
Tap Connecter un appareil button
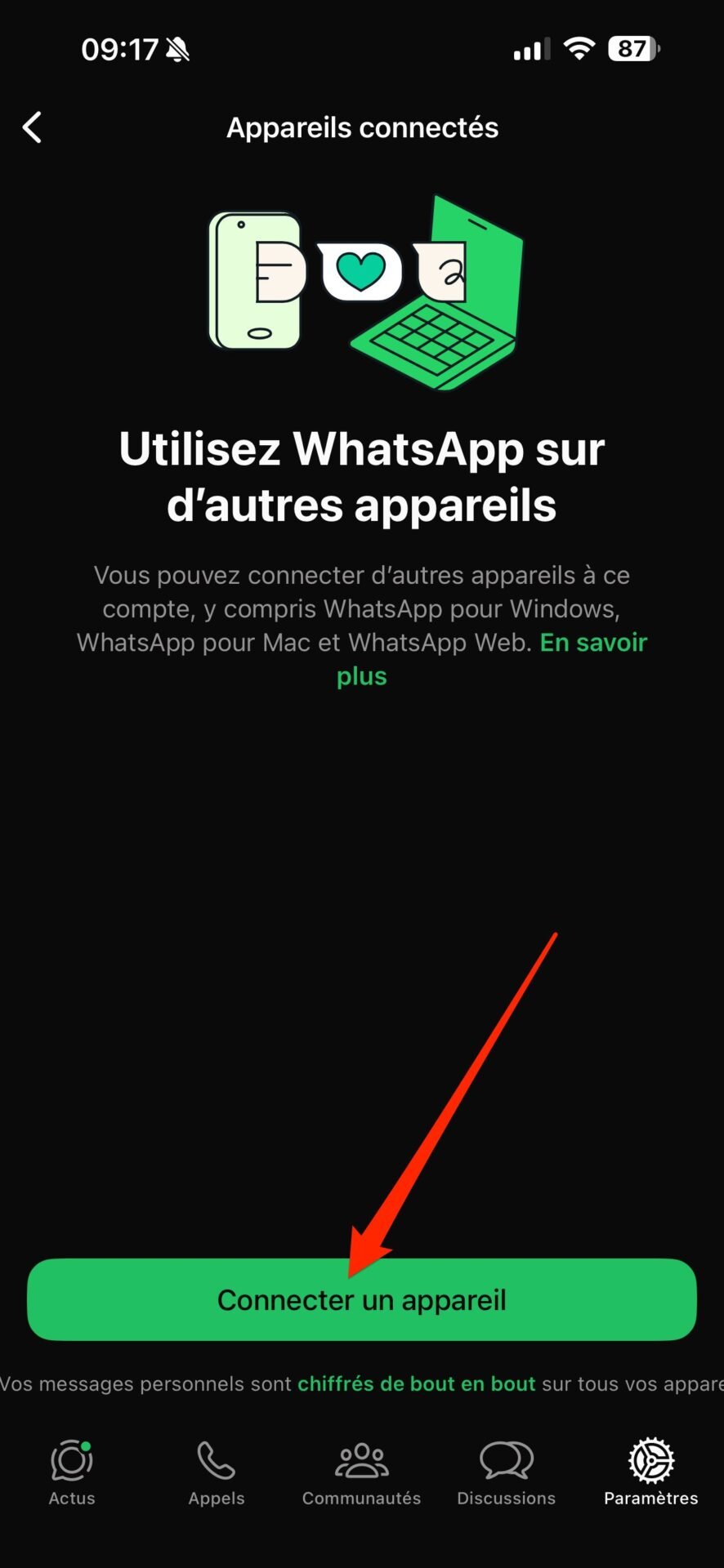362,1299
